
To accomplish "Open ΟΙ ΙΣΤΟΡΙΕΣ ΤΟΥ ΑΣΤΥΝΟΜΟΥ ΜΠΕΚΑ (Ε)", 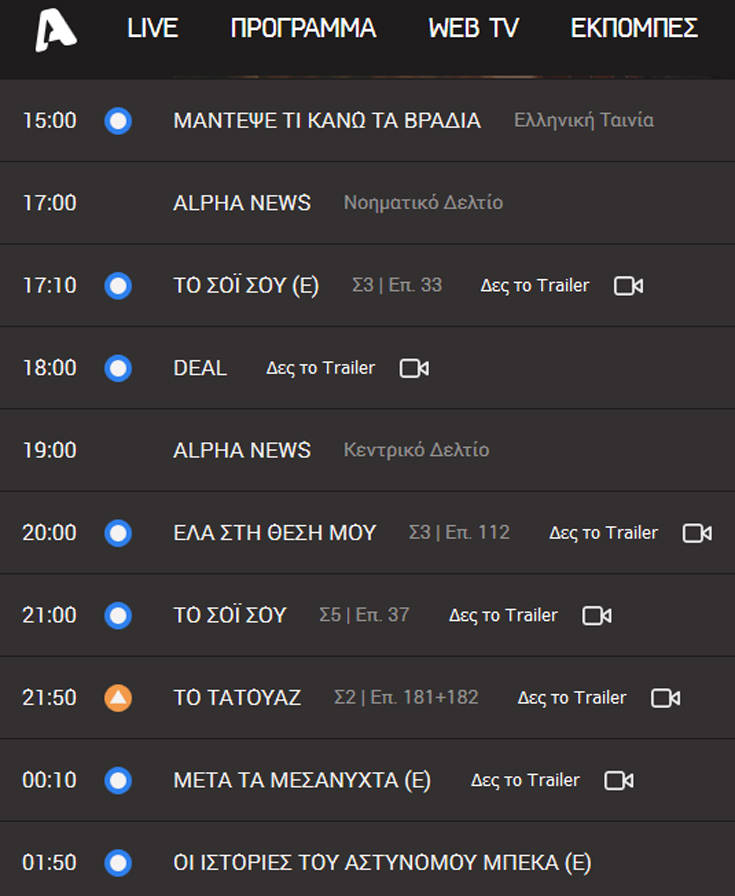I will tap(382, 862).
